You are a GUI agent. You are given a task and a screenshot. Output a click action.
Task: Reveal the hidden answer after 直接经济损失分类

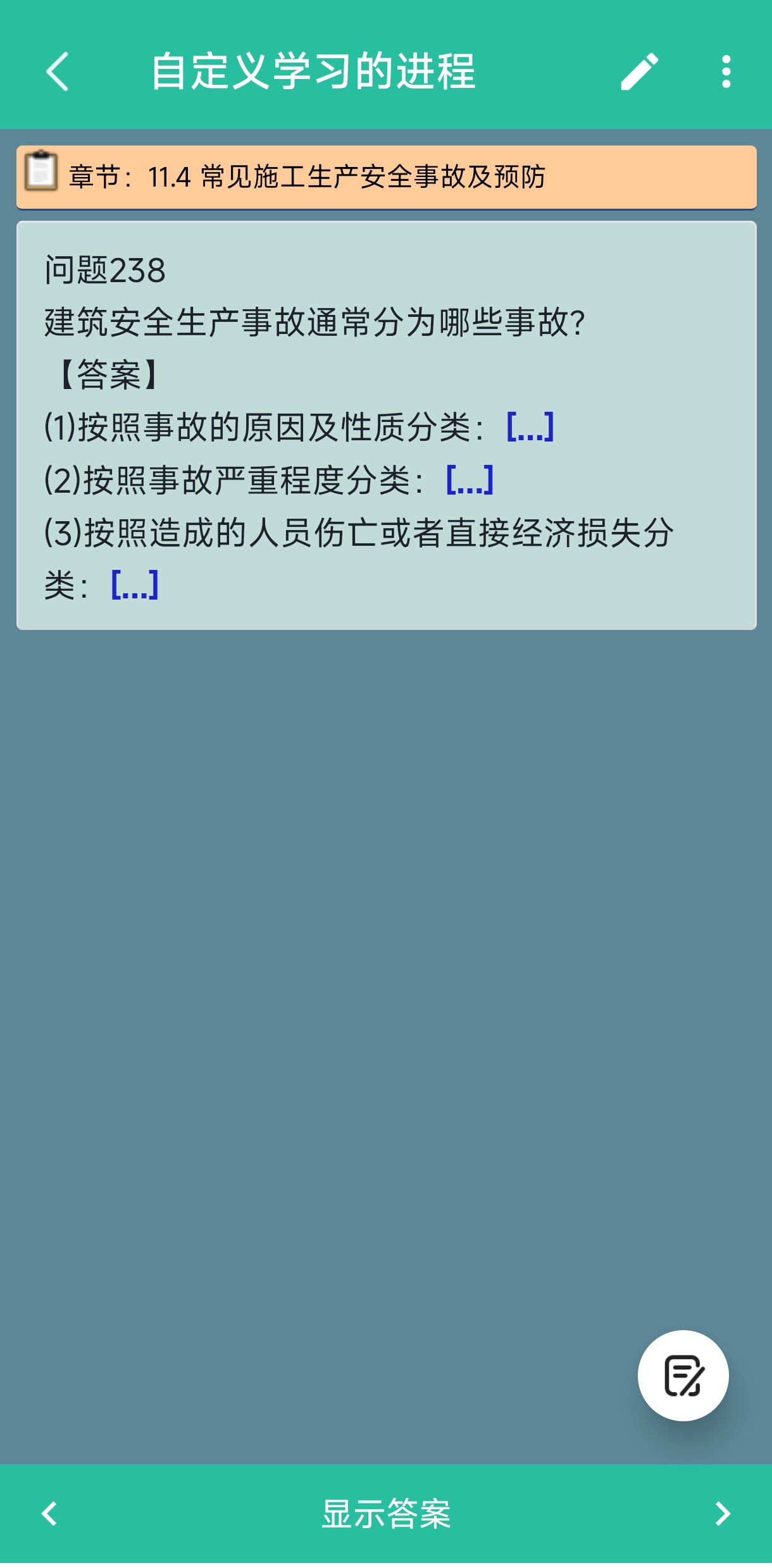(x=135, y=584)
